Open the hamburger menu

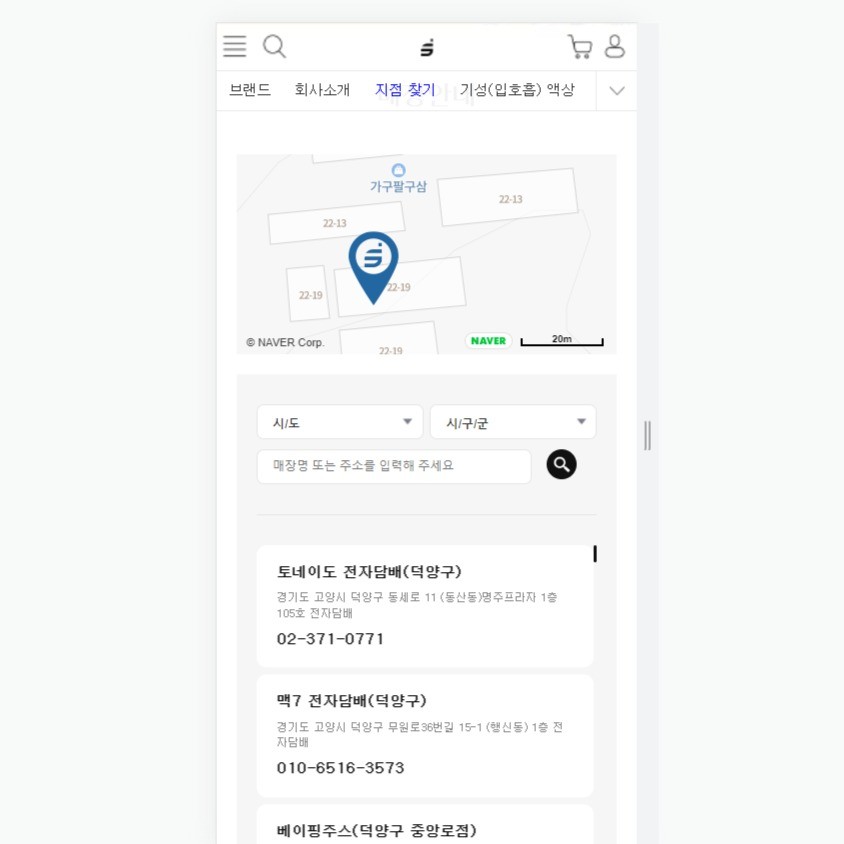[x=235, y=46]
